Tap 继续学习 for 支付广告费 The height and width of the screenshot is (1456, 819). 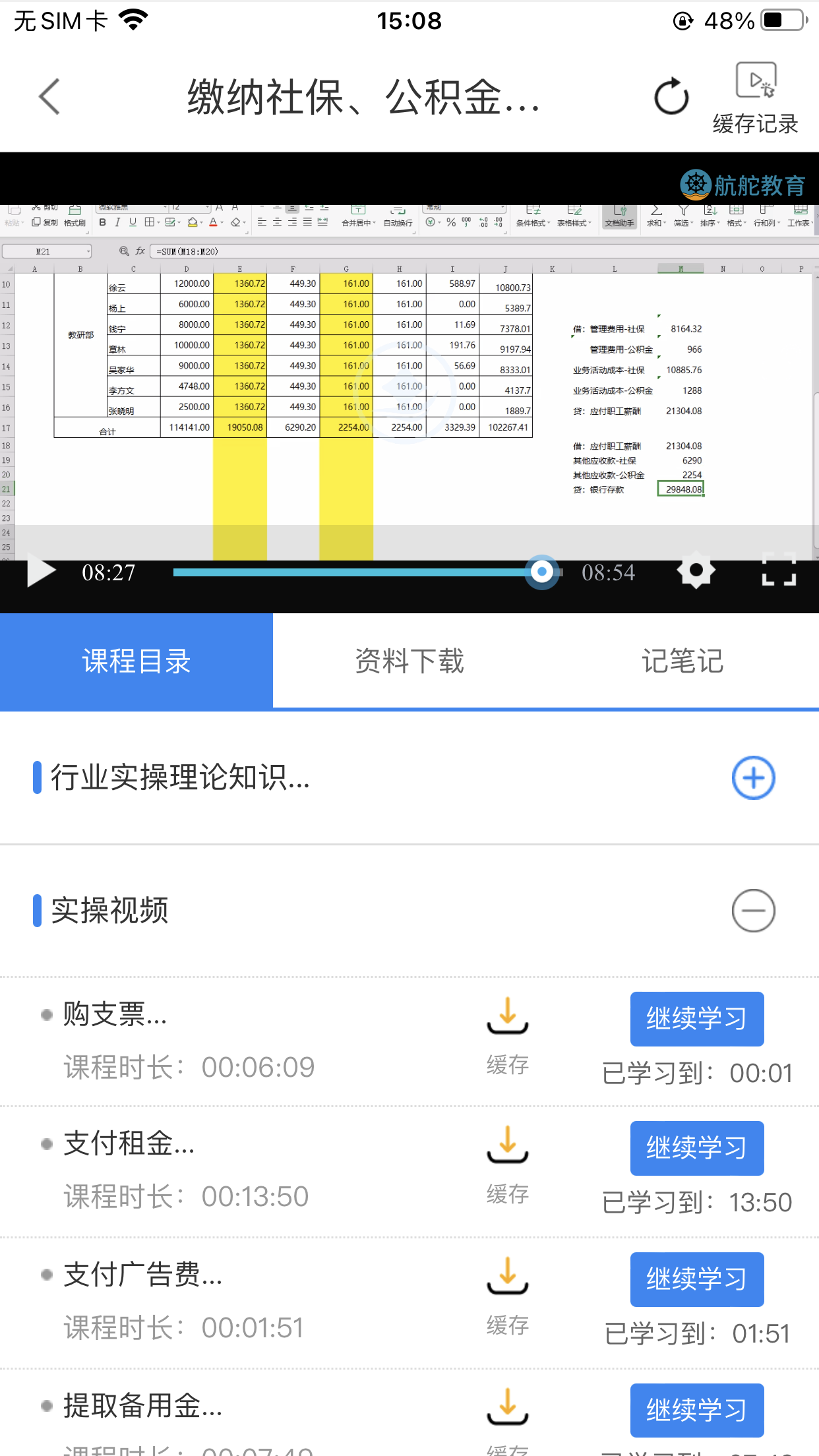coord(697,1279)
